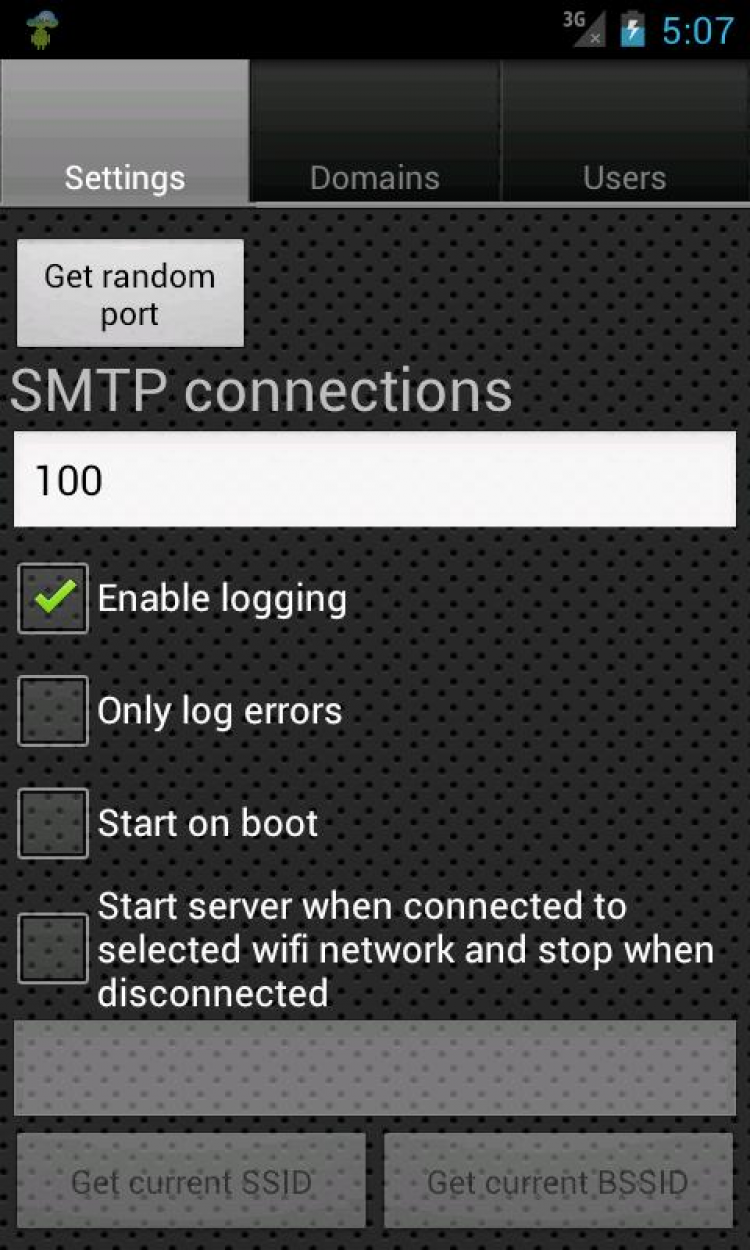Uncheck the Enable logging checkbox
The height and width of the screenshot is (1250, 750).
pos(53,598)
